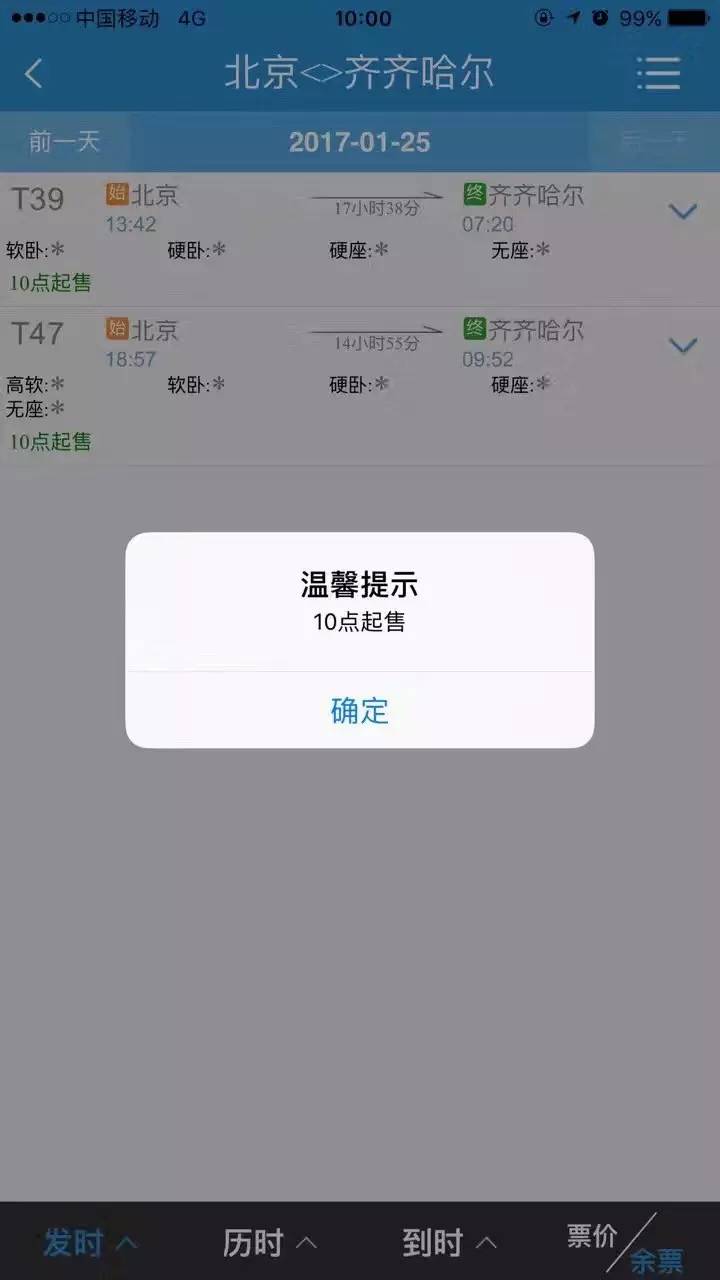Sort by arrival time 到时
The image size is (720, 1280).
point(448,1243)
